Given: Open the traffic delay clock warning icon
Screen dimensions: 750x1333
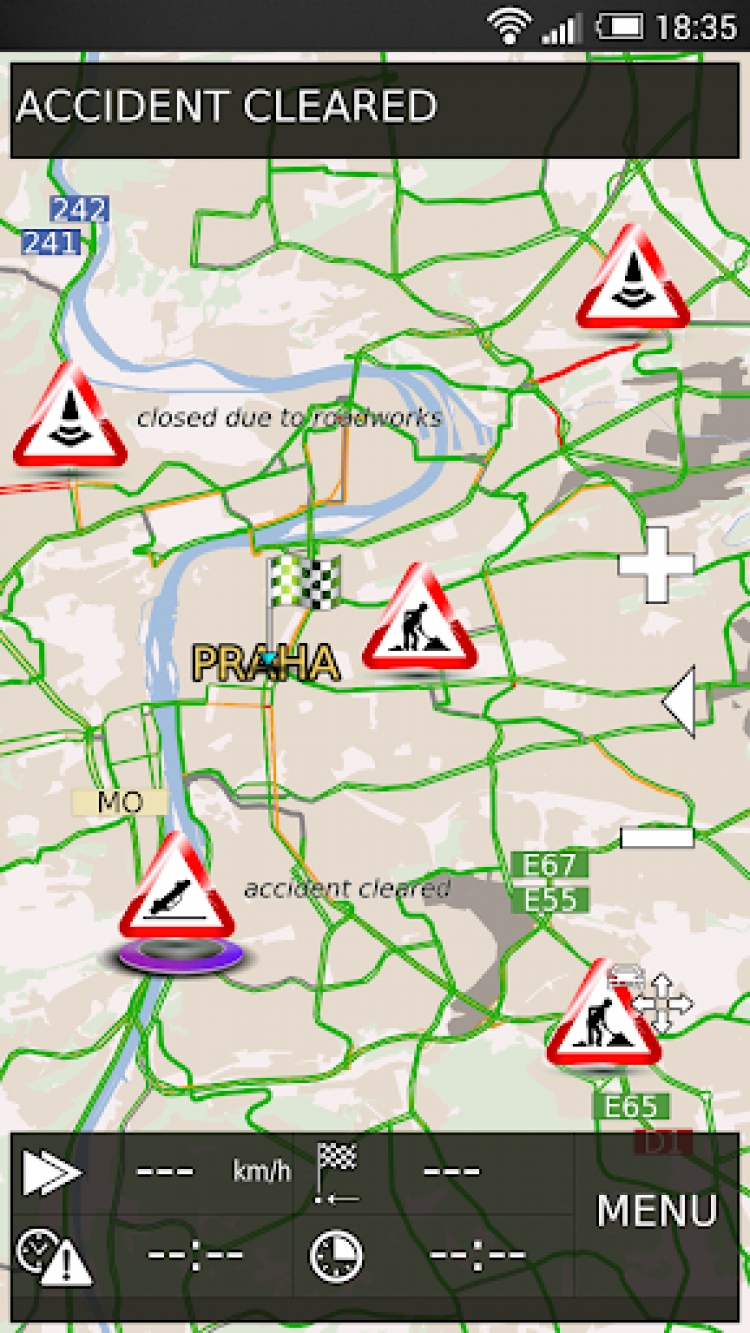Looking at the screenshot, I should (54, 1256).
